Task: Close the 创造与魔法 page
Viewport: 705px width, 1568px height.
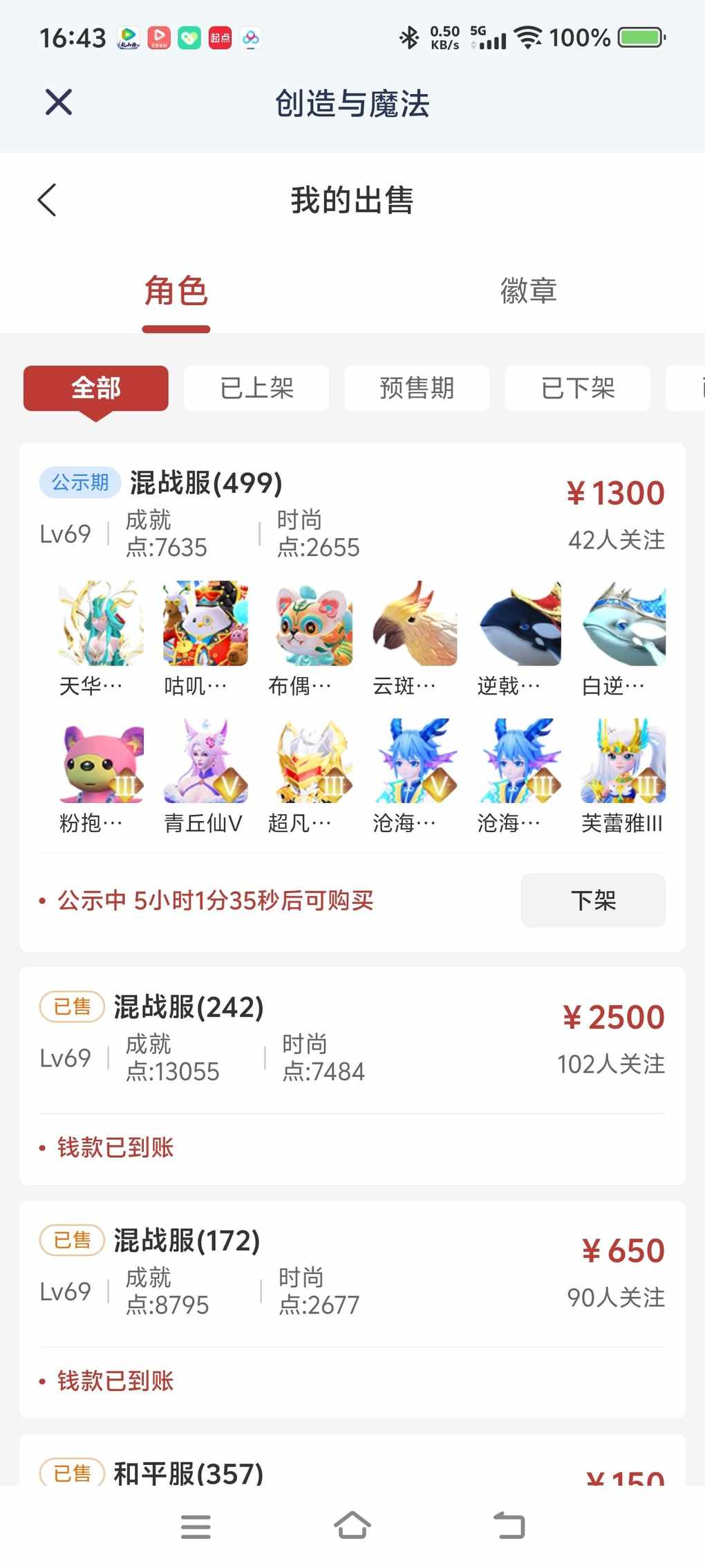Action: click(59, 102)
